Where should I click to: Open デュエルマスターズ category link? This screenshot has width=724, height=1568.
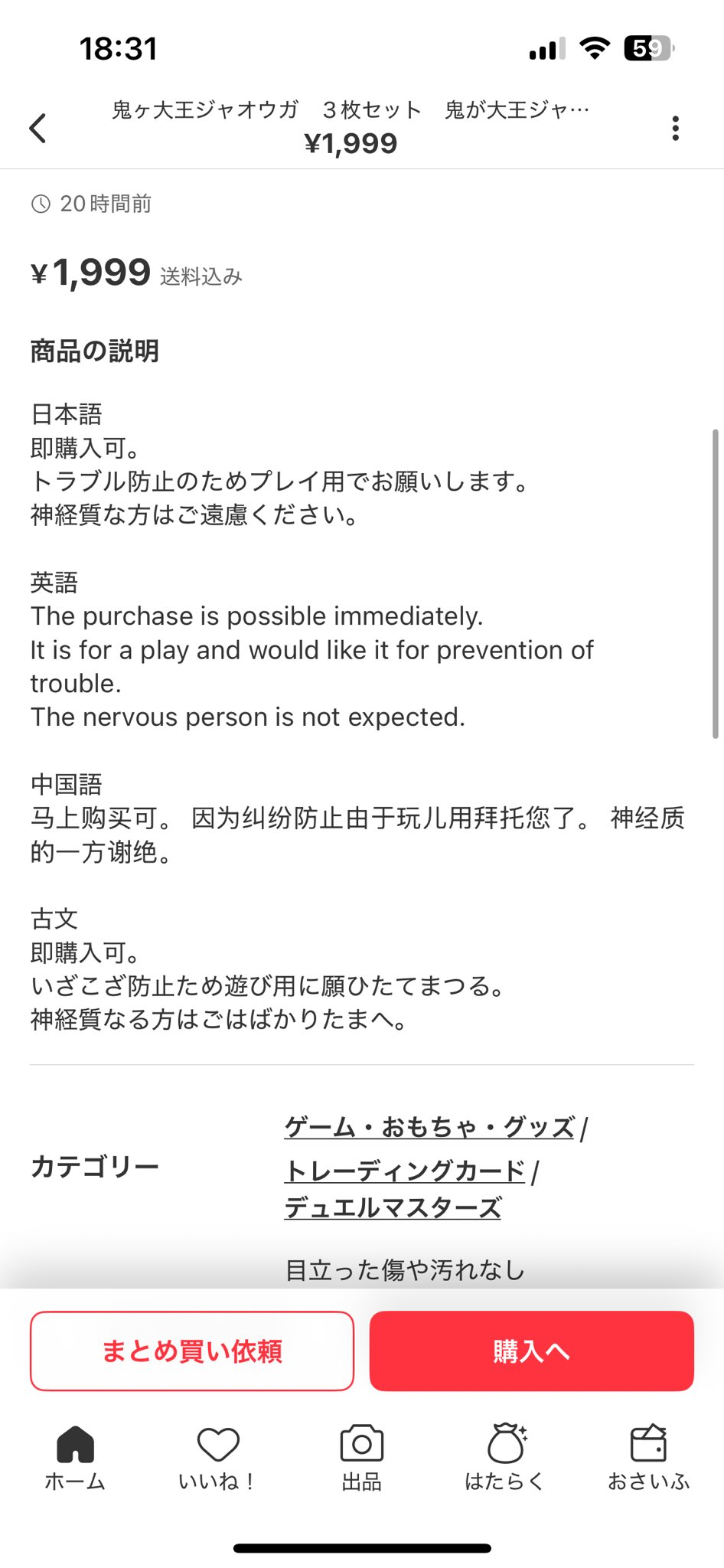(393, 1207)
